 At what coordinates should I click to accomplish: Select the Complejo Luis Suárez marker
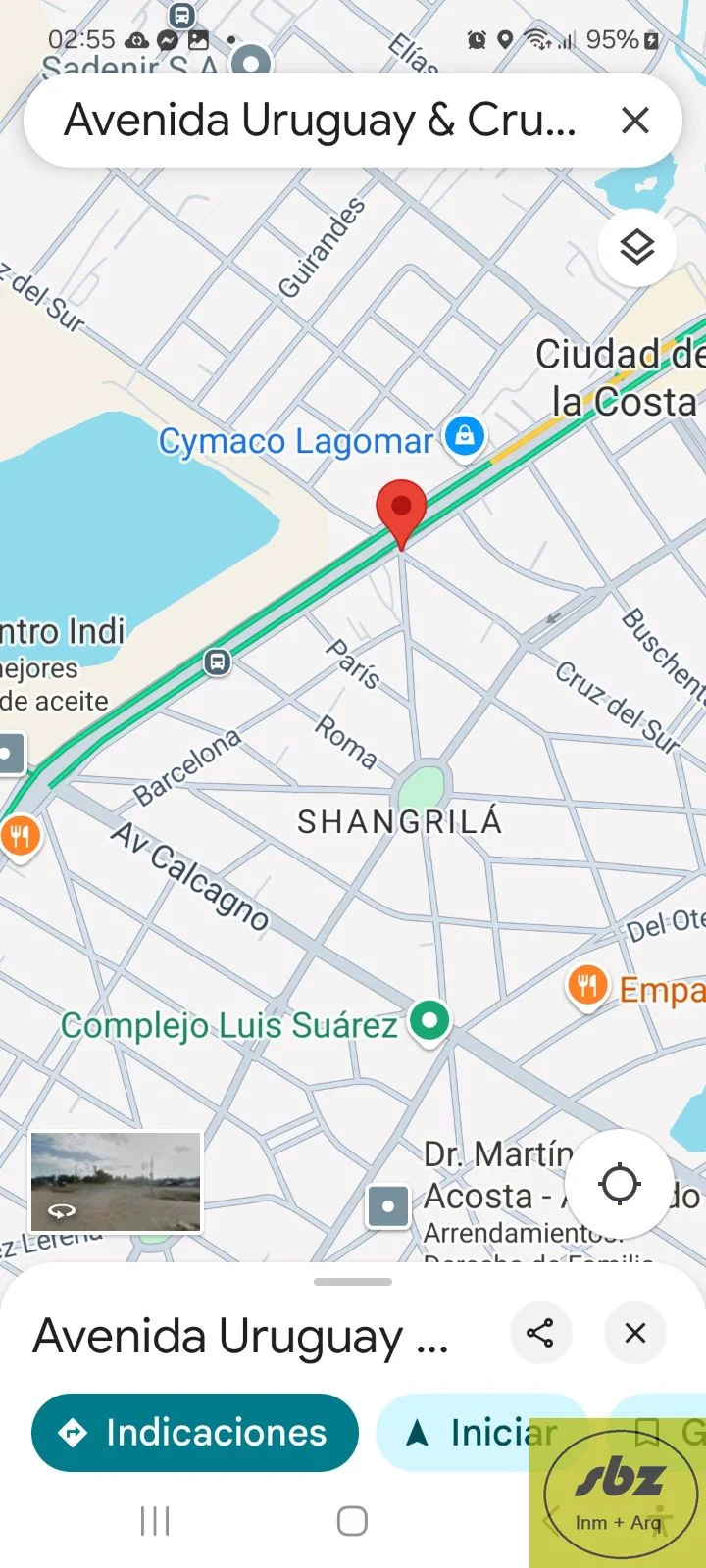tap(429, 1021)
